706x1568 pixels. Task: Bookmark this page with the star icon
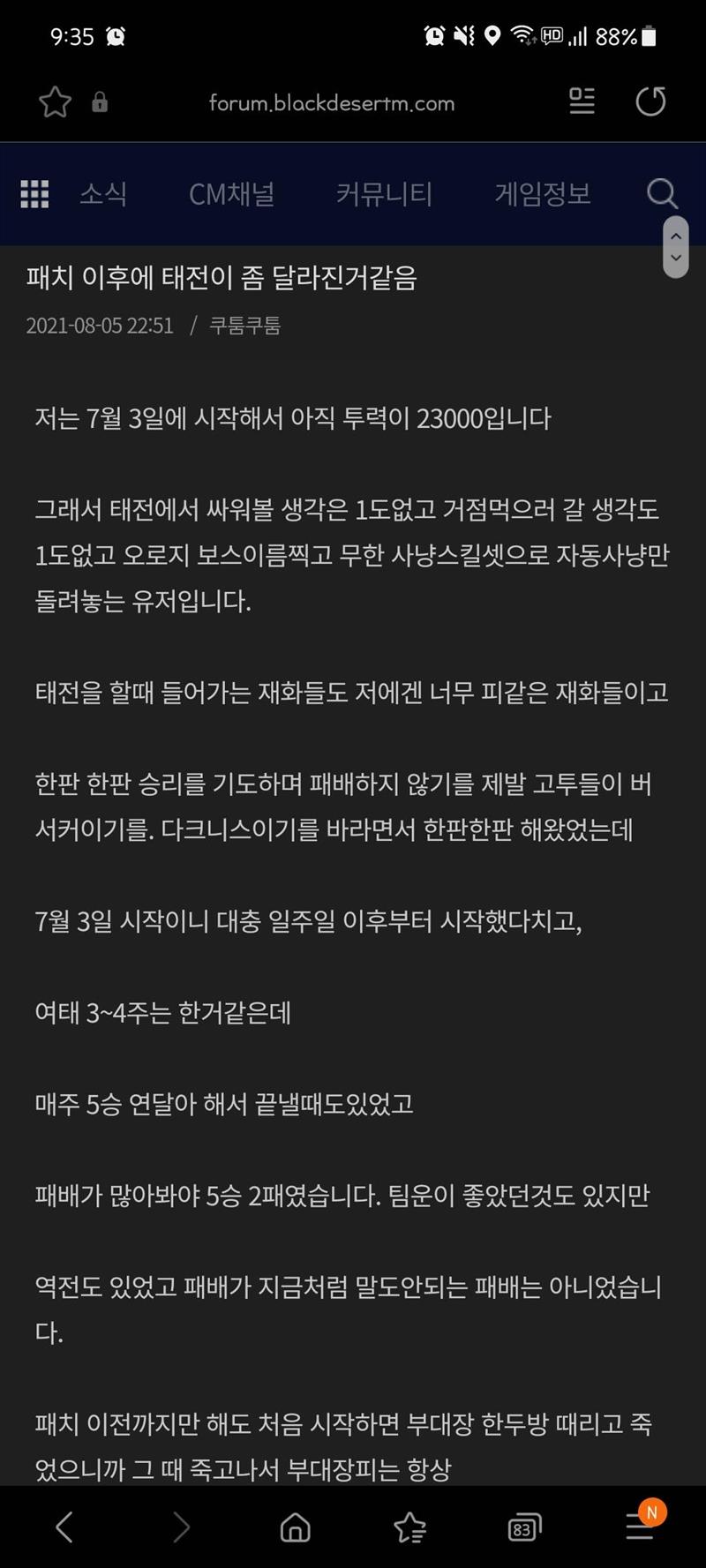[55, 102]
